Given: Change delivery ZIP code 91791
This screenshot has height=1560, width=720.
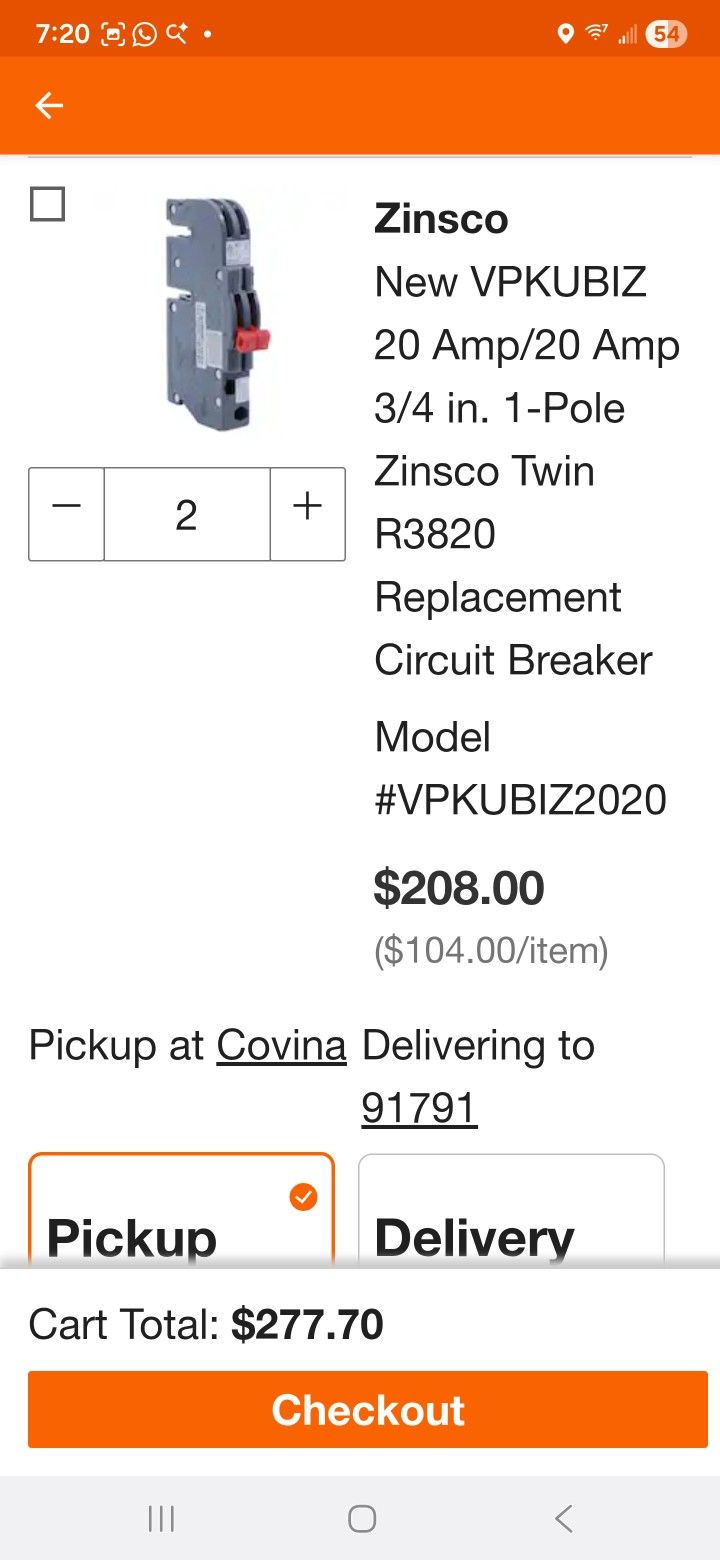Looking at the screenshot, I should (x=419, y=1108).
